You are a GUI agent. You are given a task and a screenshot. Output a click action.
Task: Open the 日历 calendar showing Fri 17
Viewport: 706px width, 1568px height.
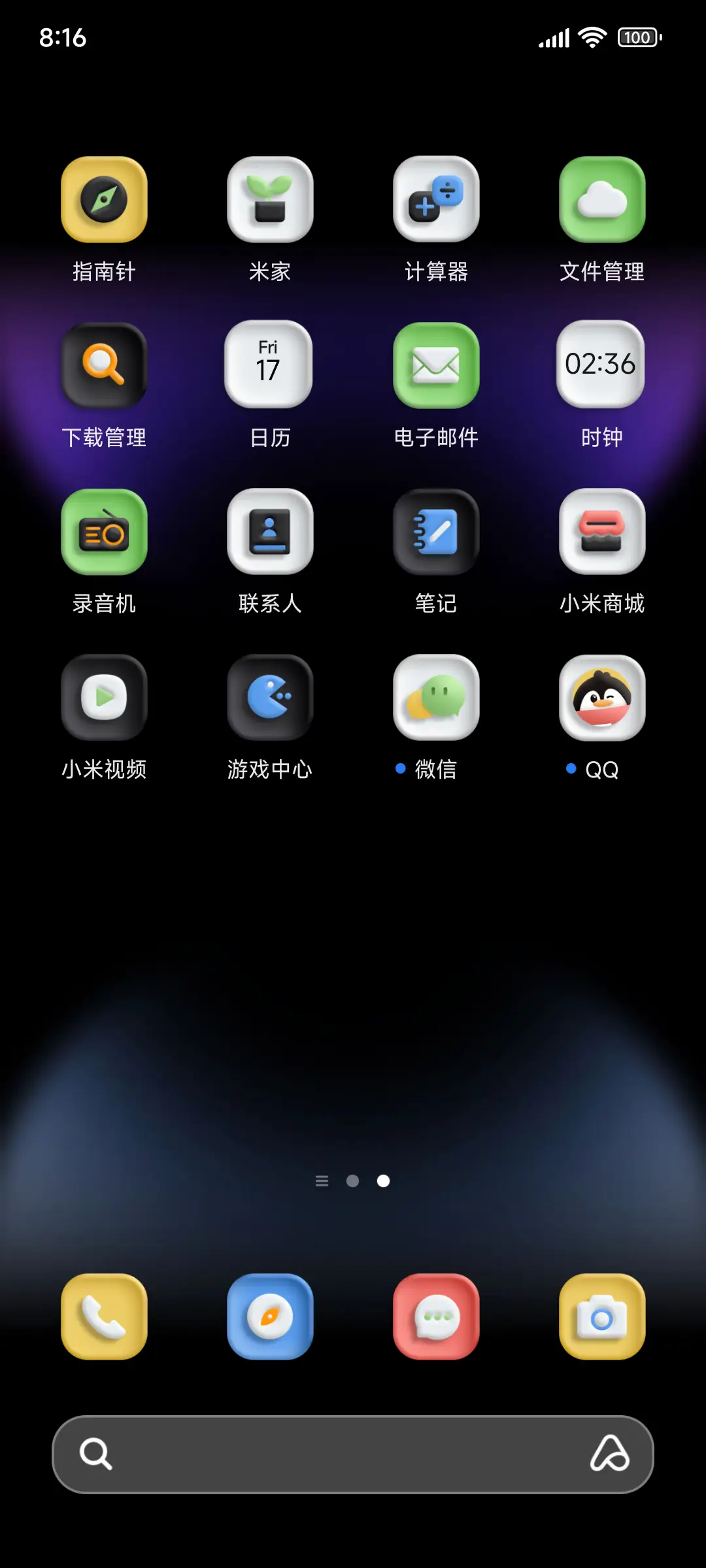[x=270, y=366]
